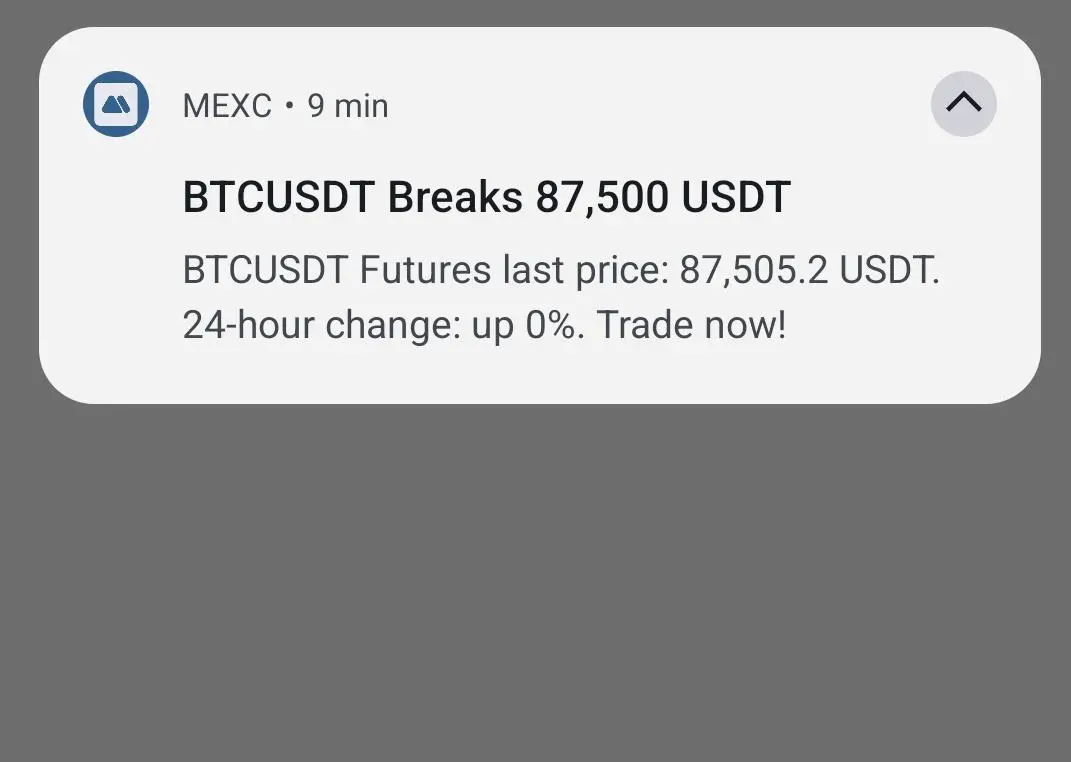Open the BTCUSDT Breaks 87,500 USDT notification

pos(486,198)
